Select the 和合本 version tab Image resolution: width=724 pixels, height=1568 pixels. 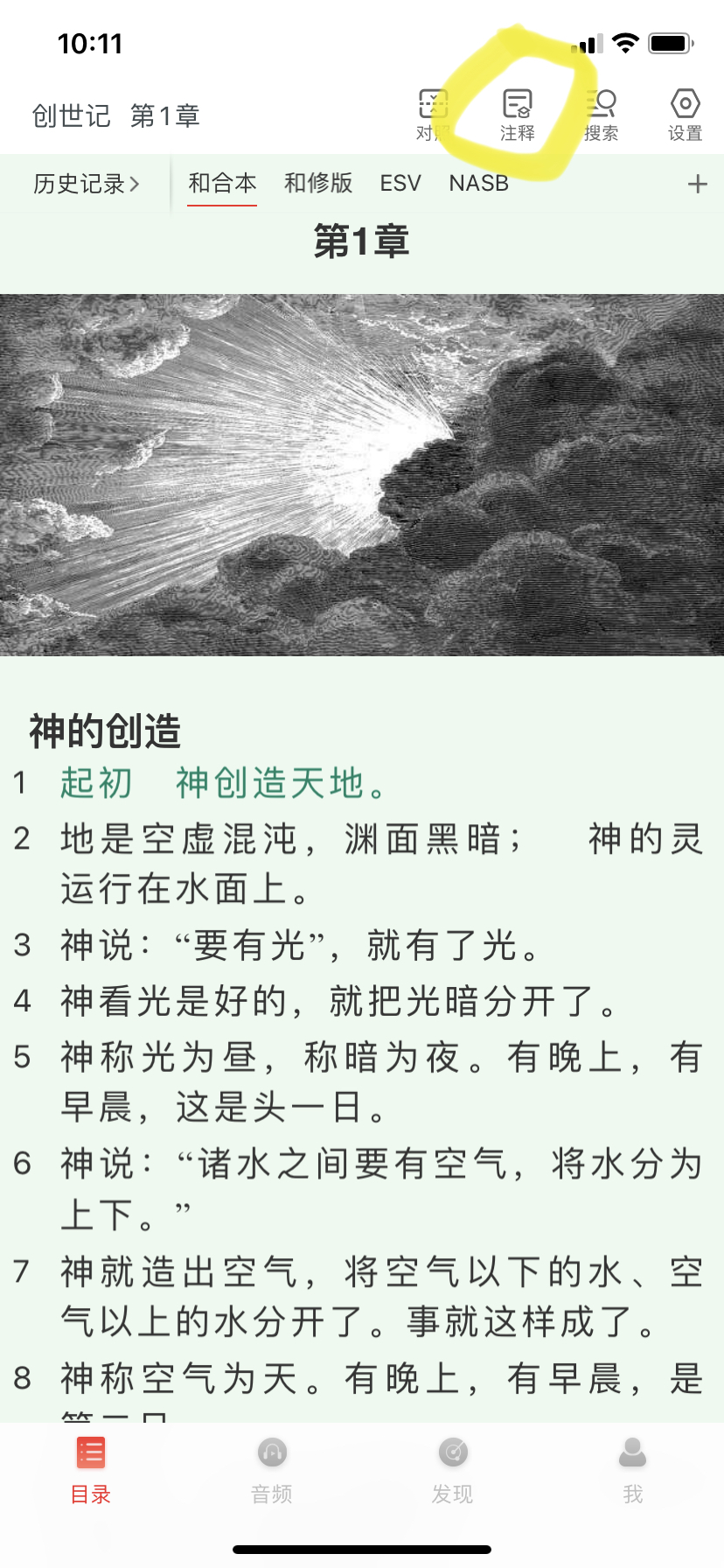coord(222,183)
